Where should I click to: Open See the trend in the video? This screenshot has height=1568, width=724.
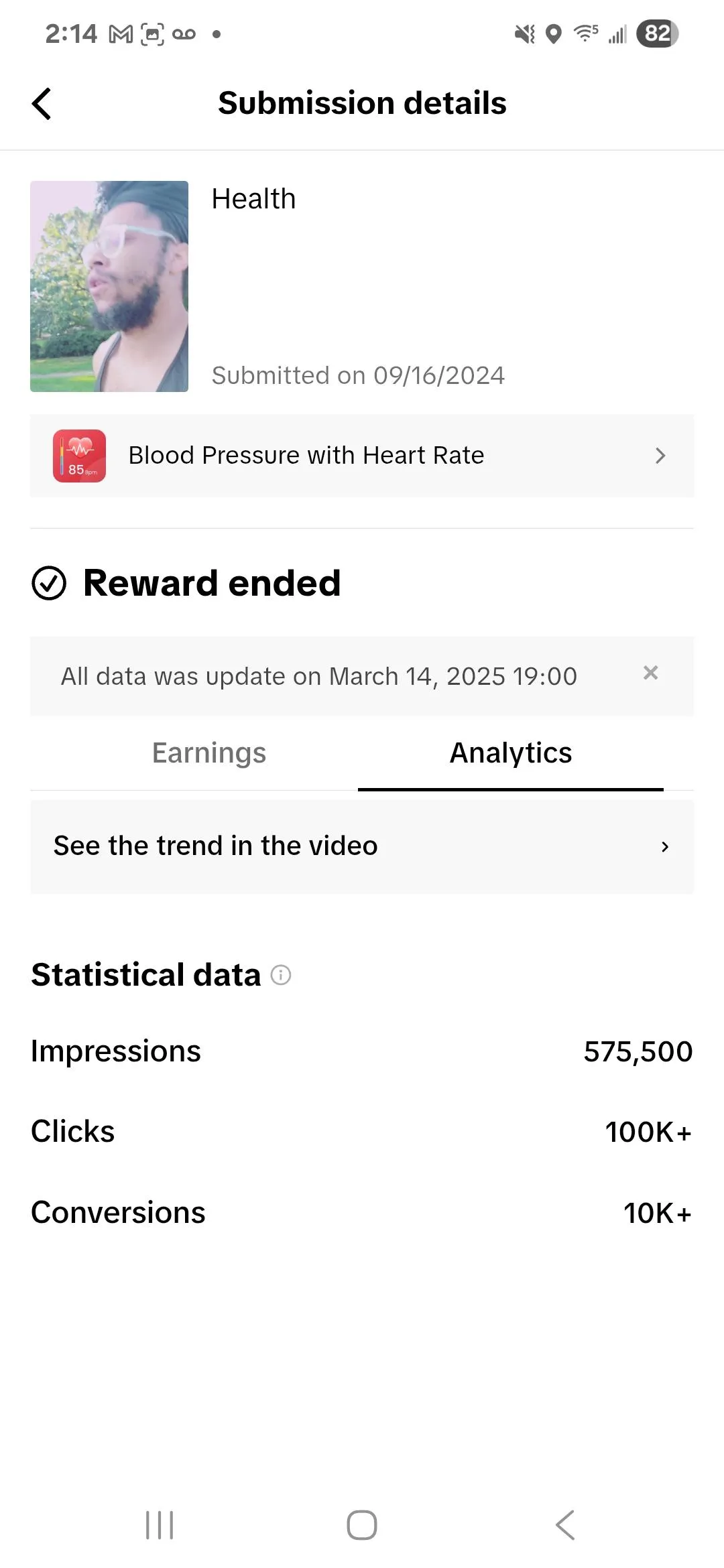pos(362,846)
